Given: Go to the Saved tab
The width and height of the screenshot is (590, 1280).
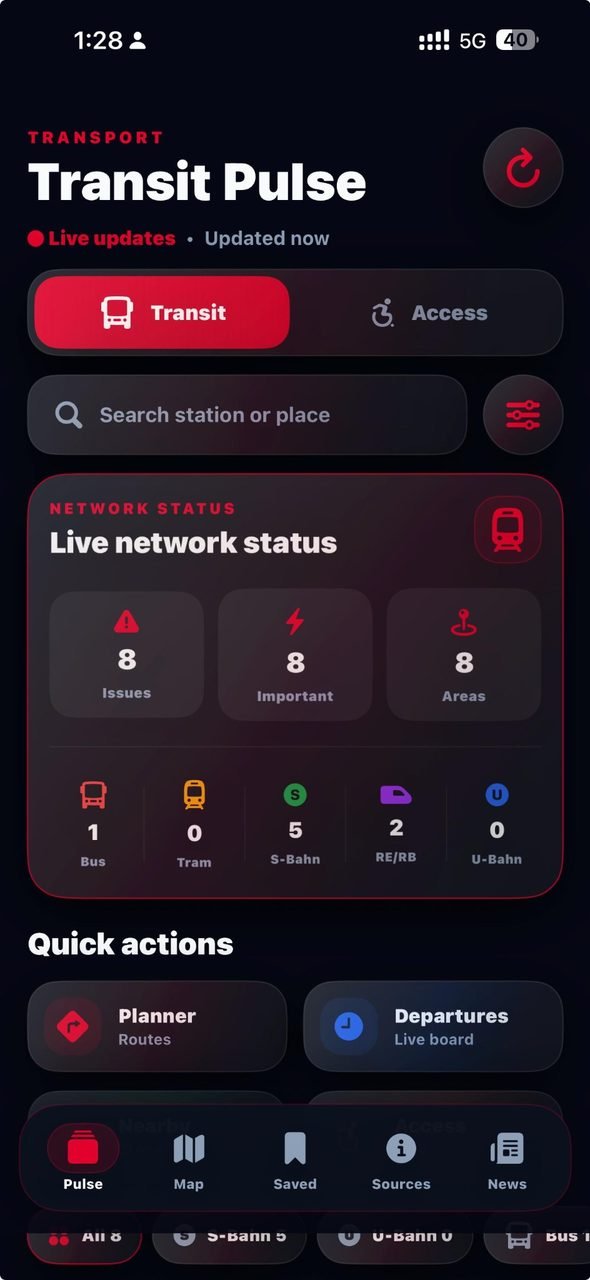Looking at the screenshot, I should click(295, 1161).
